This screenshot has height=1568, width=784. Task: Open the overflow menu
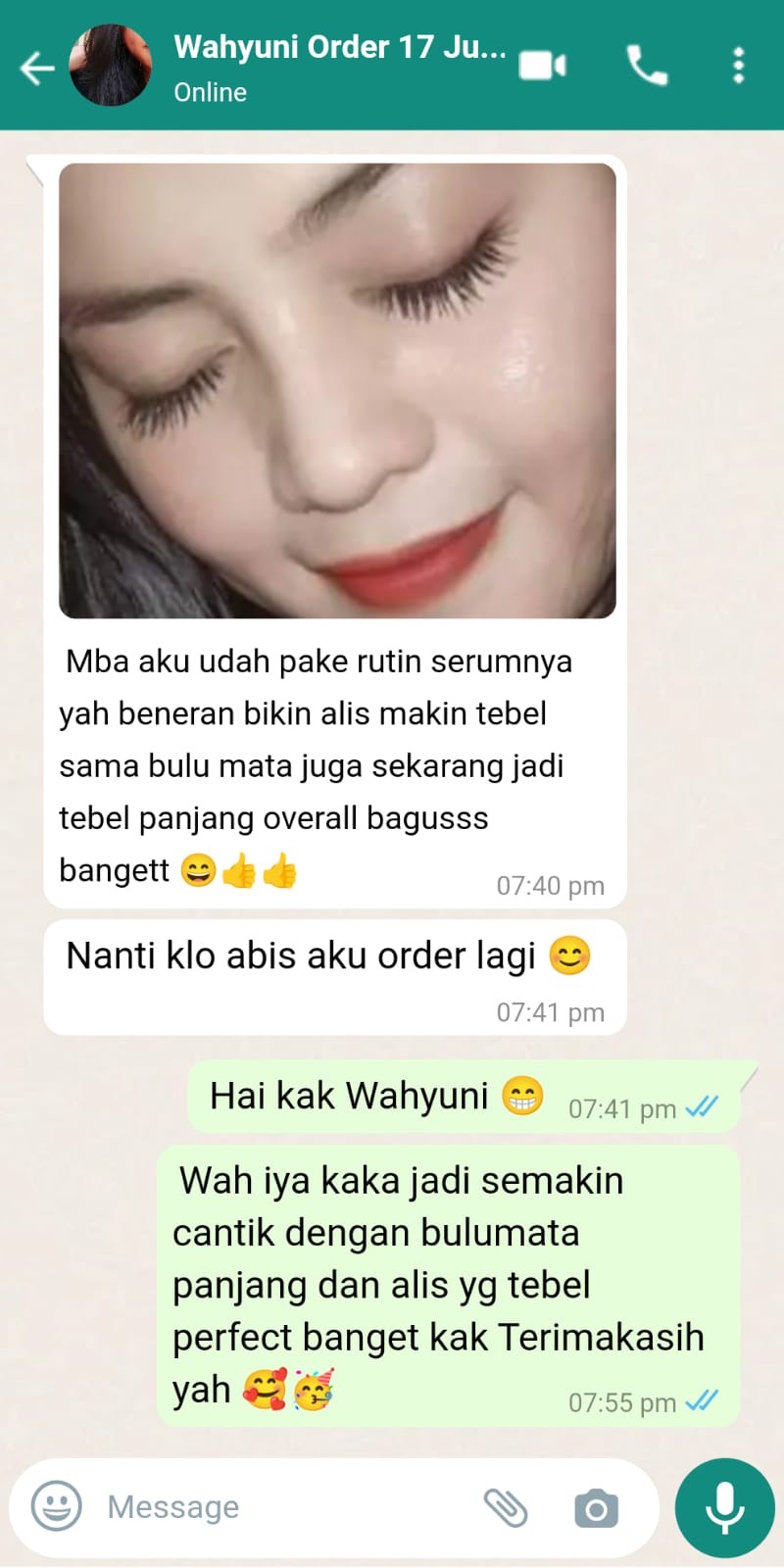[x=739, y=66]
